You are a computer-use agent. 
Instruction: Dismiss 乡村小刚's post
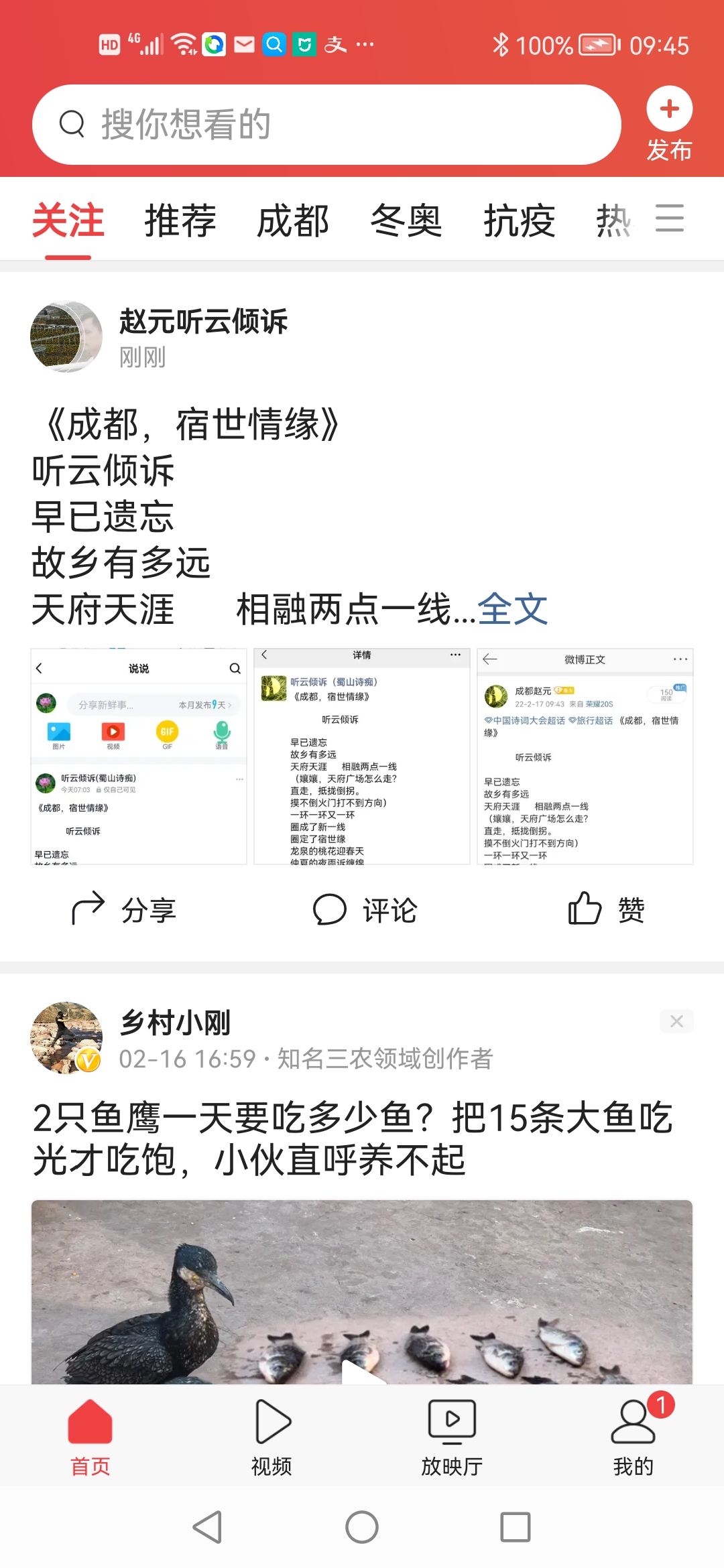point(676,1021)
